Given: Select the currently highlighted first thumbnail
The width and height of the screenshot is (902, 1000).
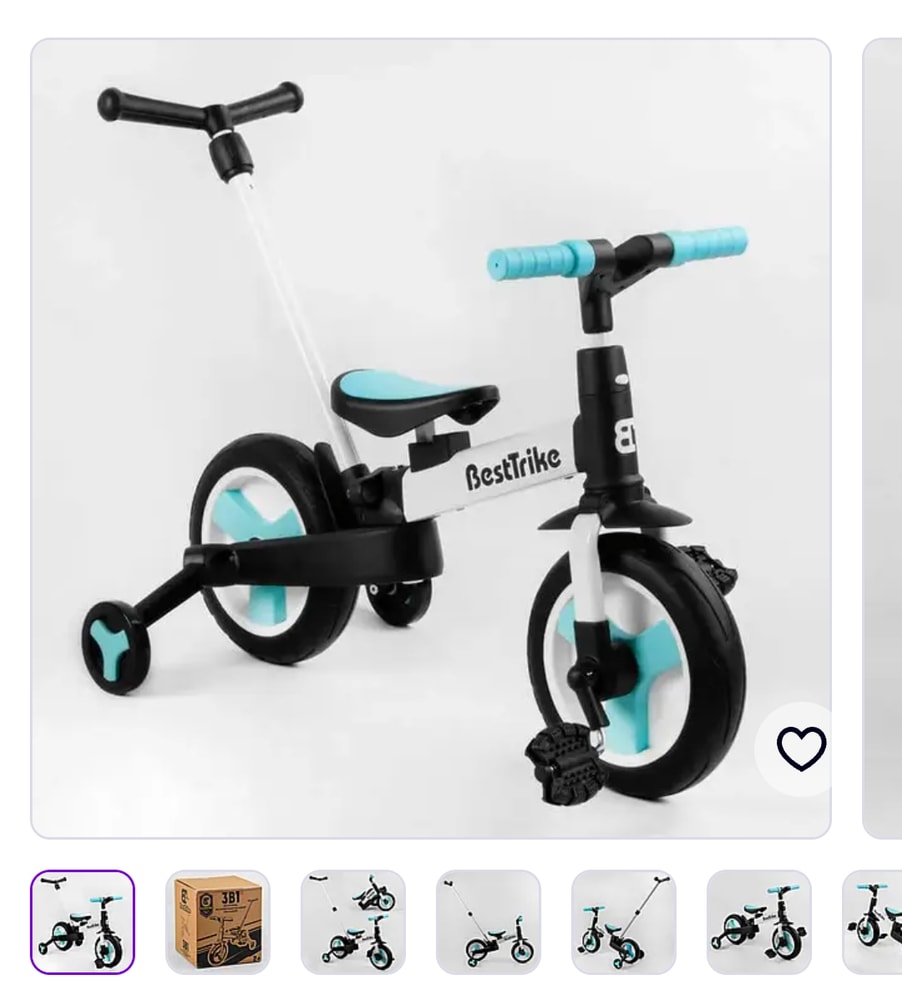Looking at the screenshot, I should click(x=82, y=922).
